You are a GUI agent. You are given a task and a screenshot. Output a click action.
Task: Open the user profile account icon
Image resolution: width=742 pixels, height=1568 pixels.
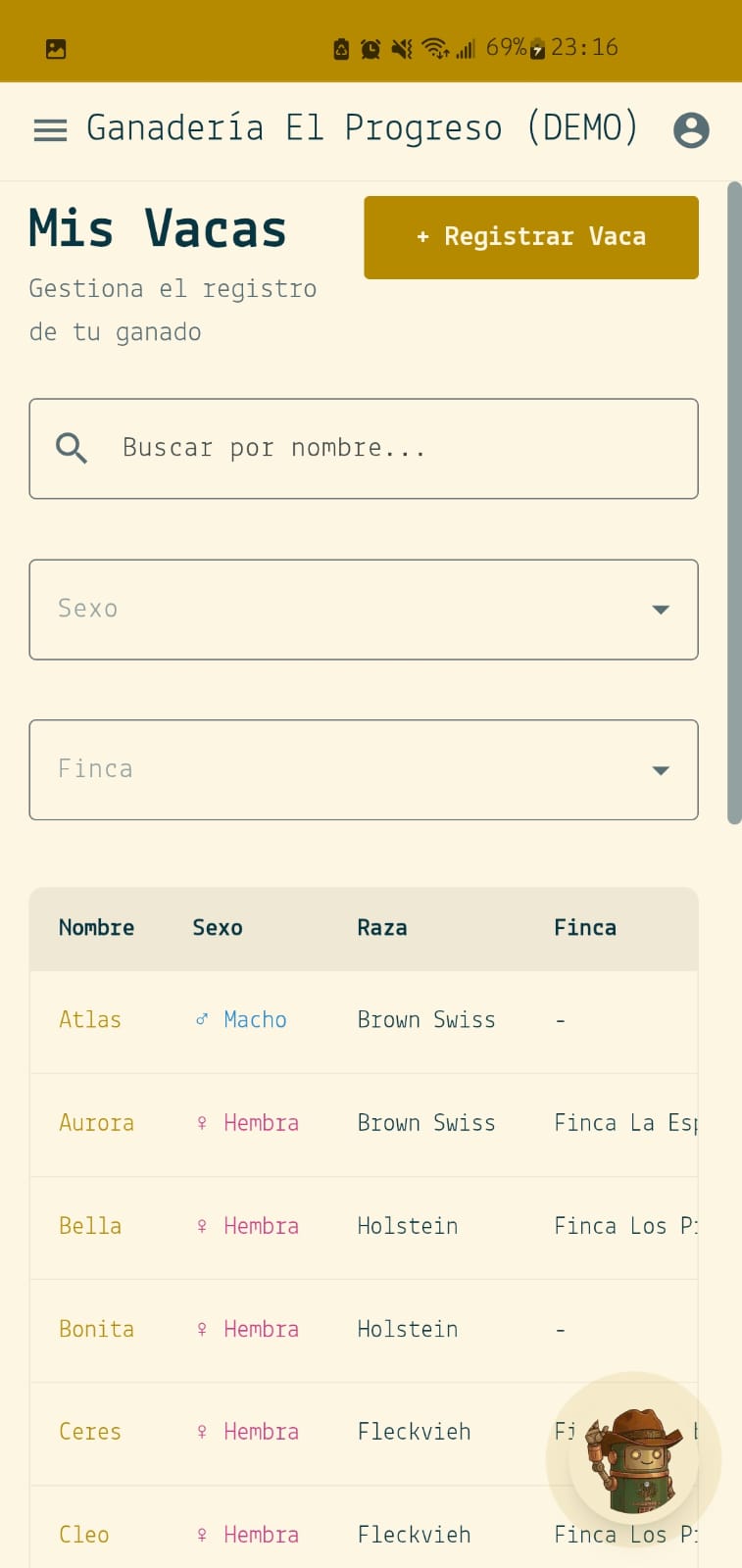(x=691, y=128)
